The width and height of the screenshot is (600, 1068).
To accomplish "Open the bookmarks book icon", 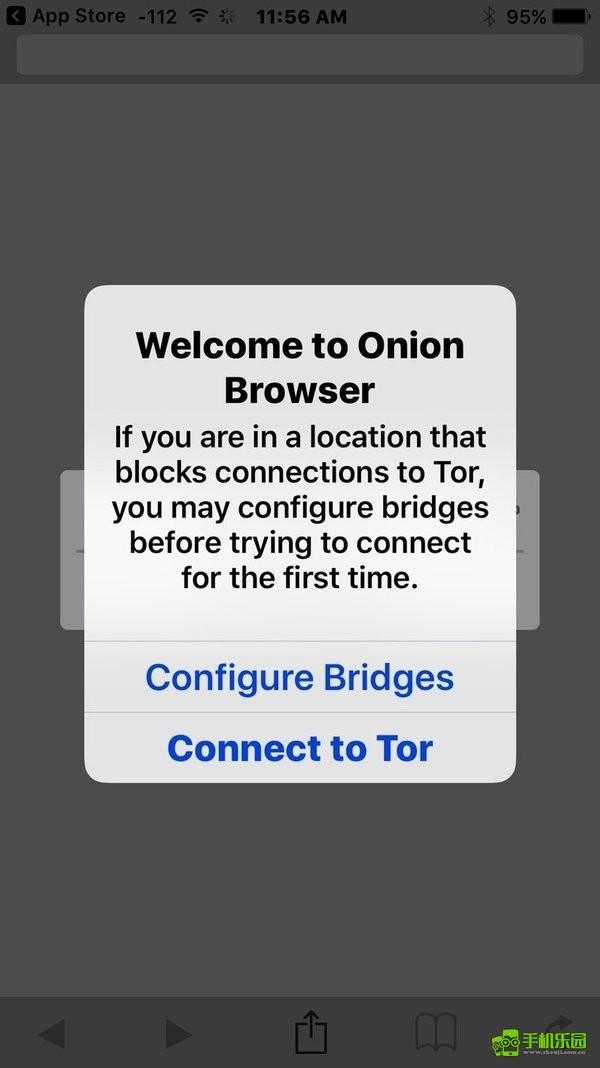I will pyautogui.click(x=436, y=1033).
